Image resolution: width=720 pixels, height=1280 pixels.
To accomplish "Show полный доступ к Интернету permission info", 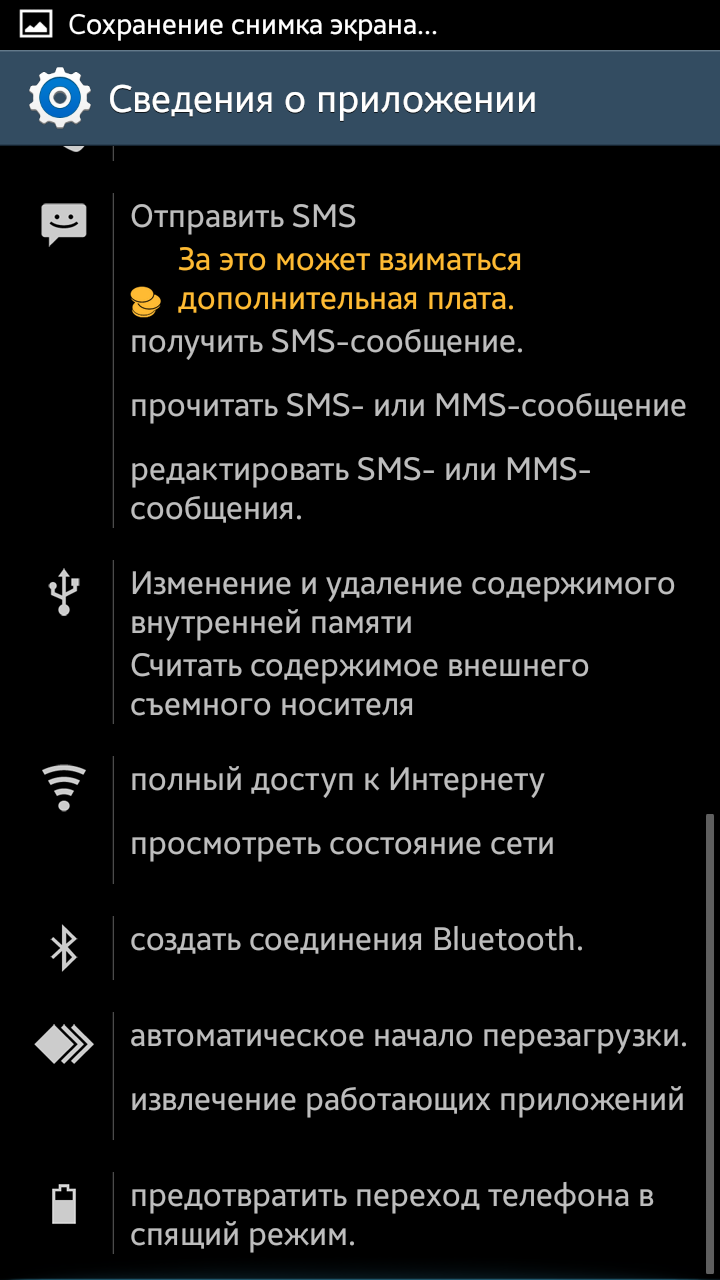I will click(x=337, y=780).
